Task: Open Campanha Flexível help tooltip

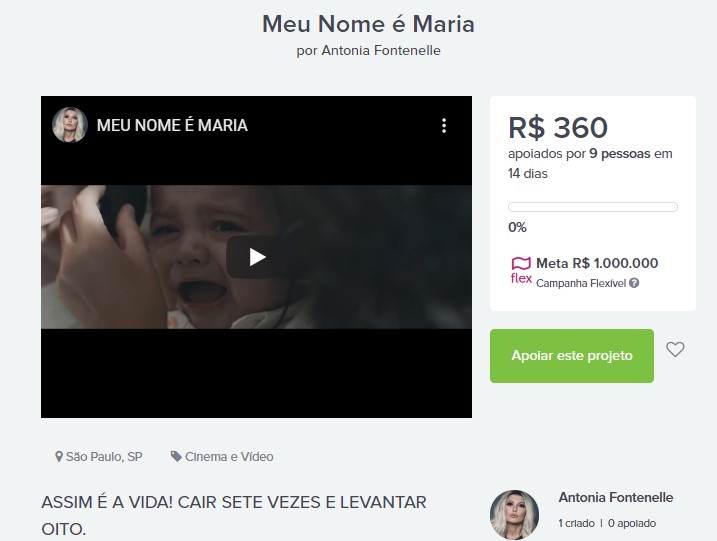Action: point(634,283)
